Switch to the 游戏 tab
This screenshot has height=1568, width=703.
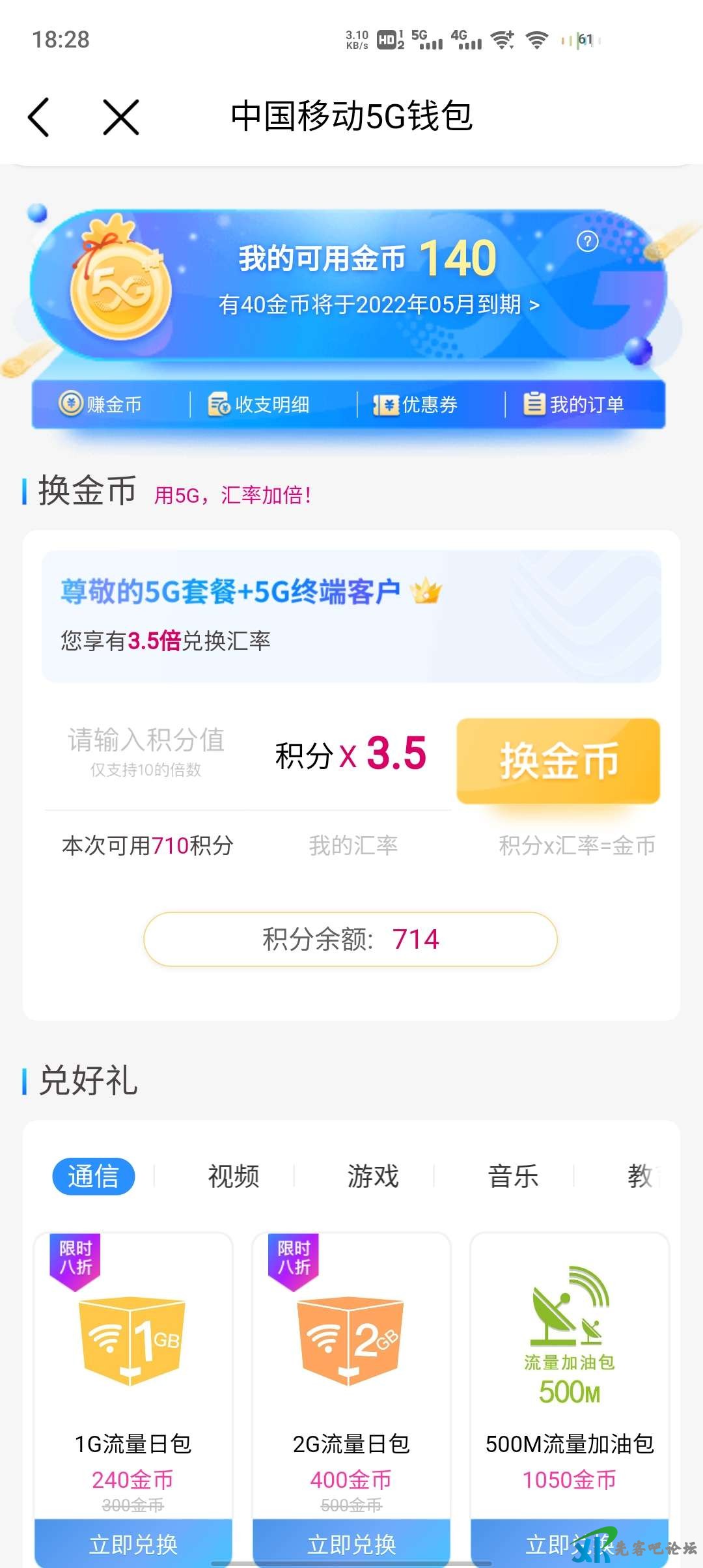coord(372,1176)
